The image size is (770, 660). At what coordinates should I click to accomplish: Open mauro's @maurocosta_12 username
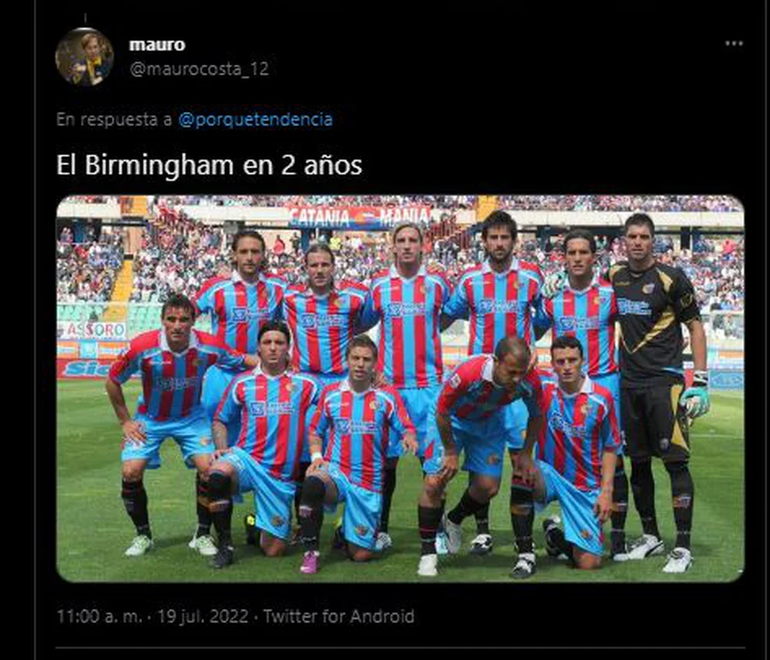click(198, 69)
